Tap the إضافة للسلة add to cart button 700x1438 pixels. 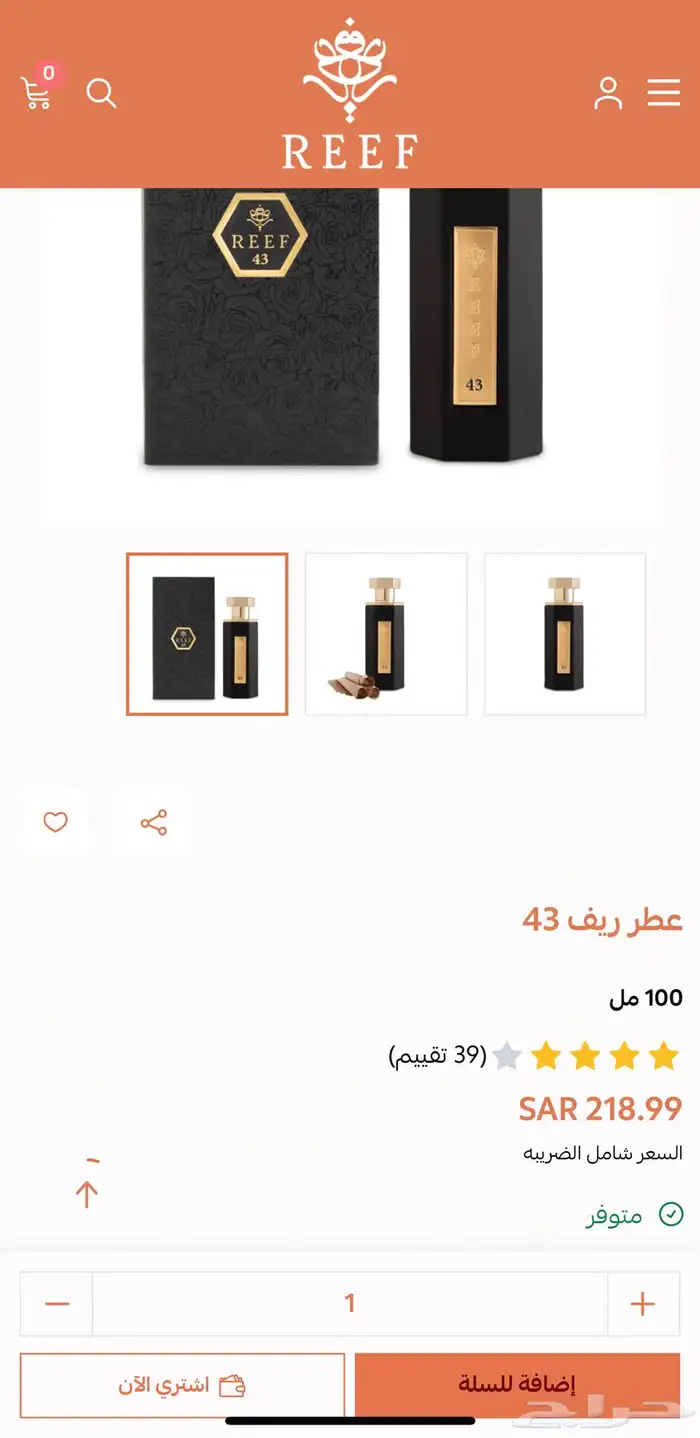(517, 1385)
